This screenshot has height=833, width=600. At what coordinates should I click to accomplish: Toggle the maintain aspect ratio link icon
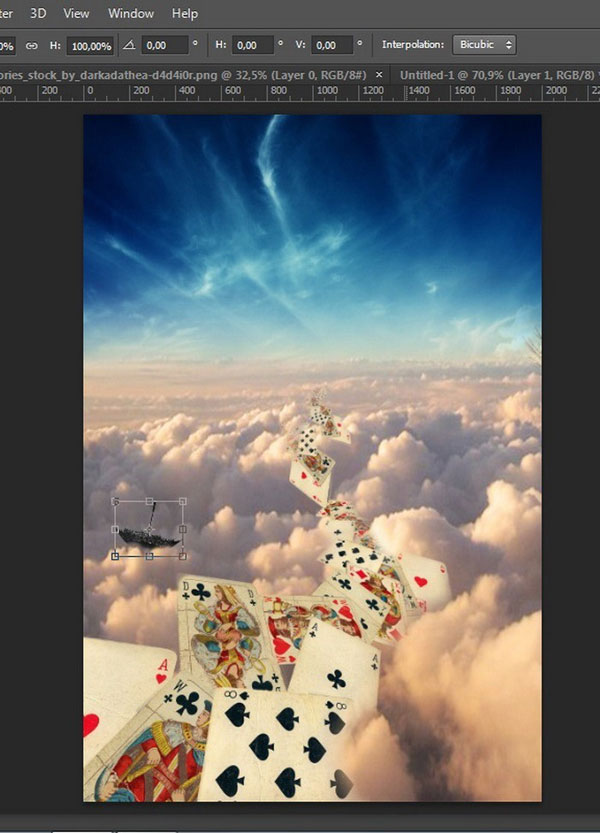click(x=31, y=46)
